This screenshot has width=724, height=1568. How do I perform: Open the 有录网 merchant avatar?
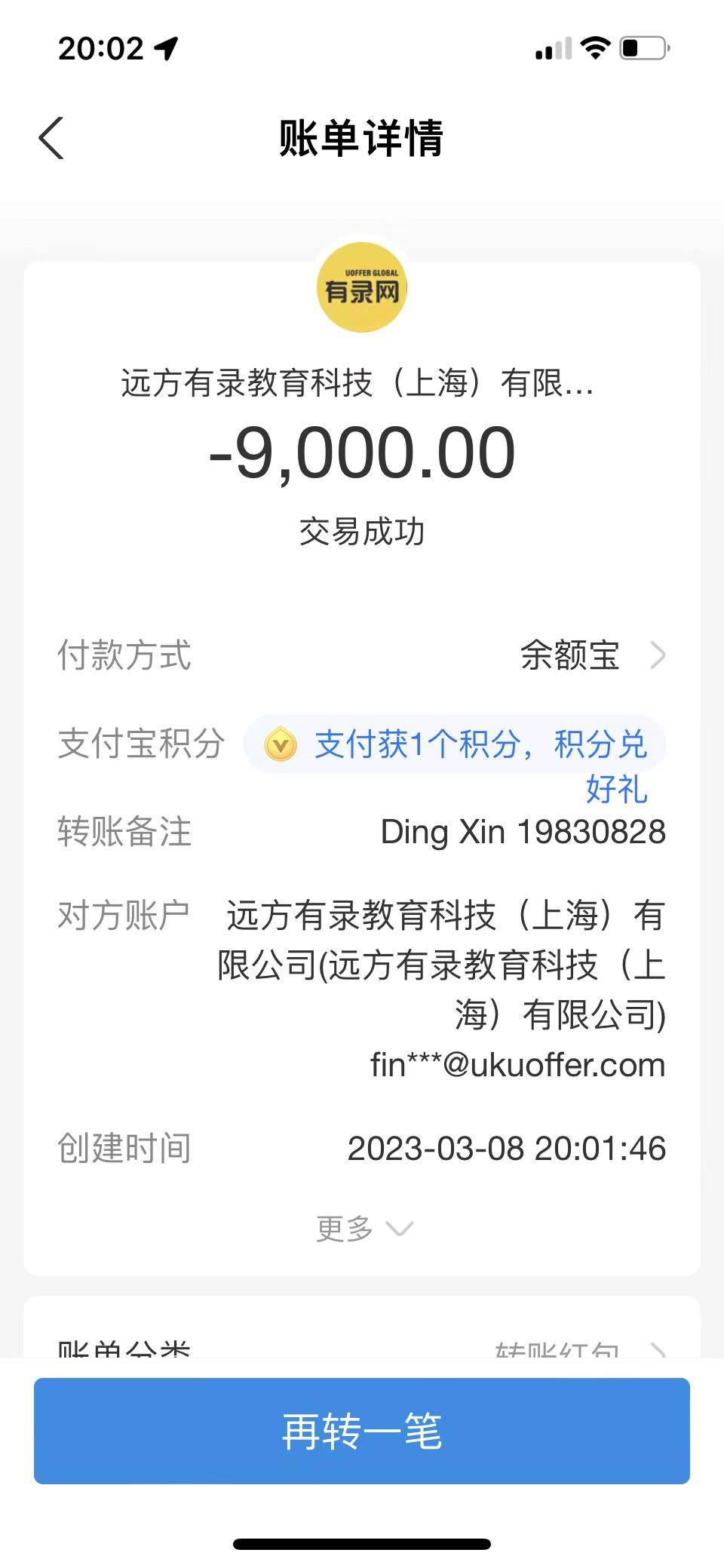(362, 287)
